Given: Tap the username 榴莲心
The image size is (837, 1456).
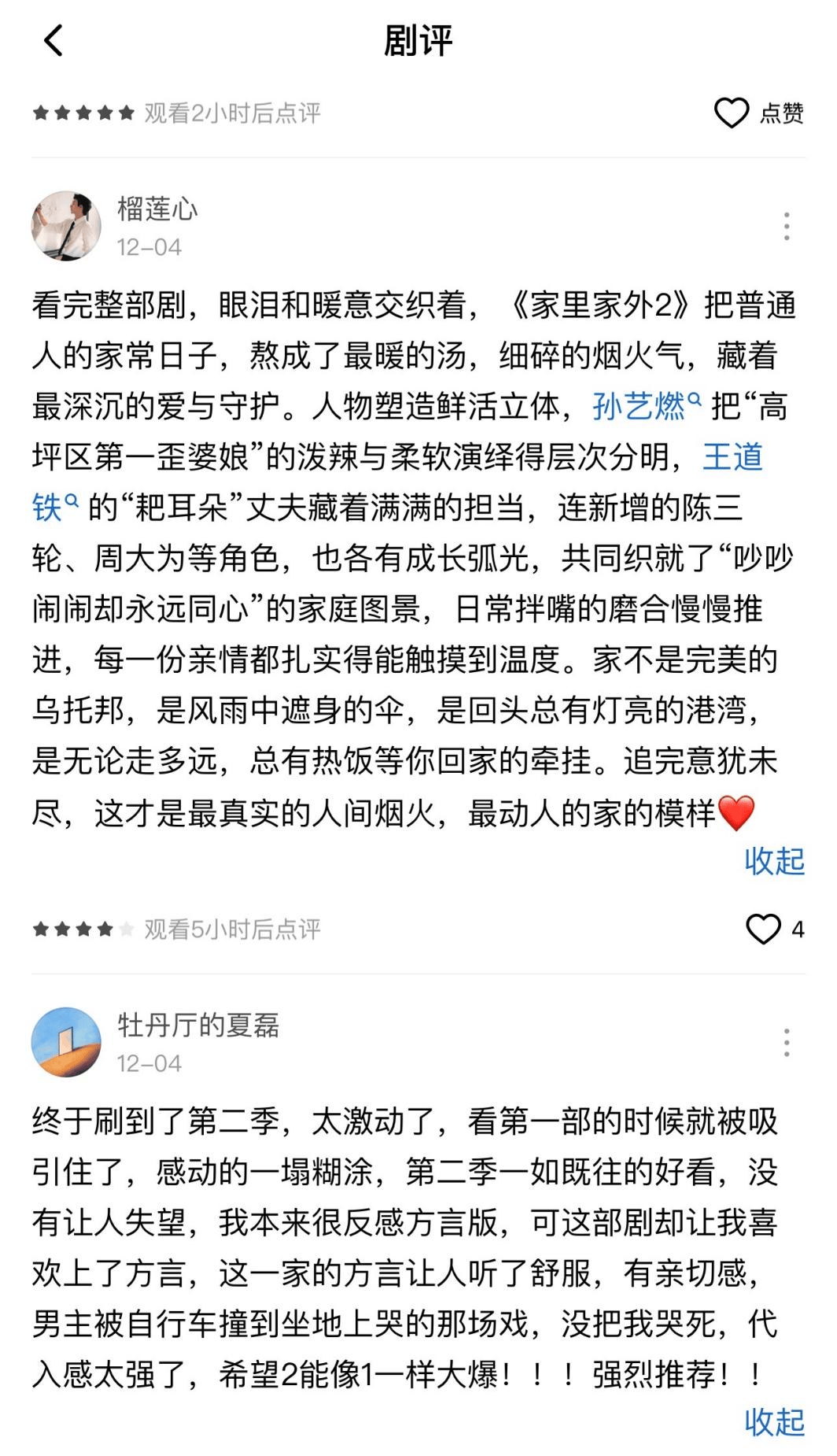Looking at the screenshot, I should [157, 209].
